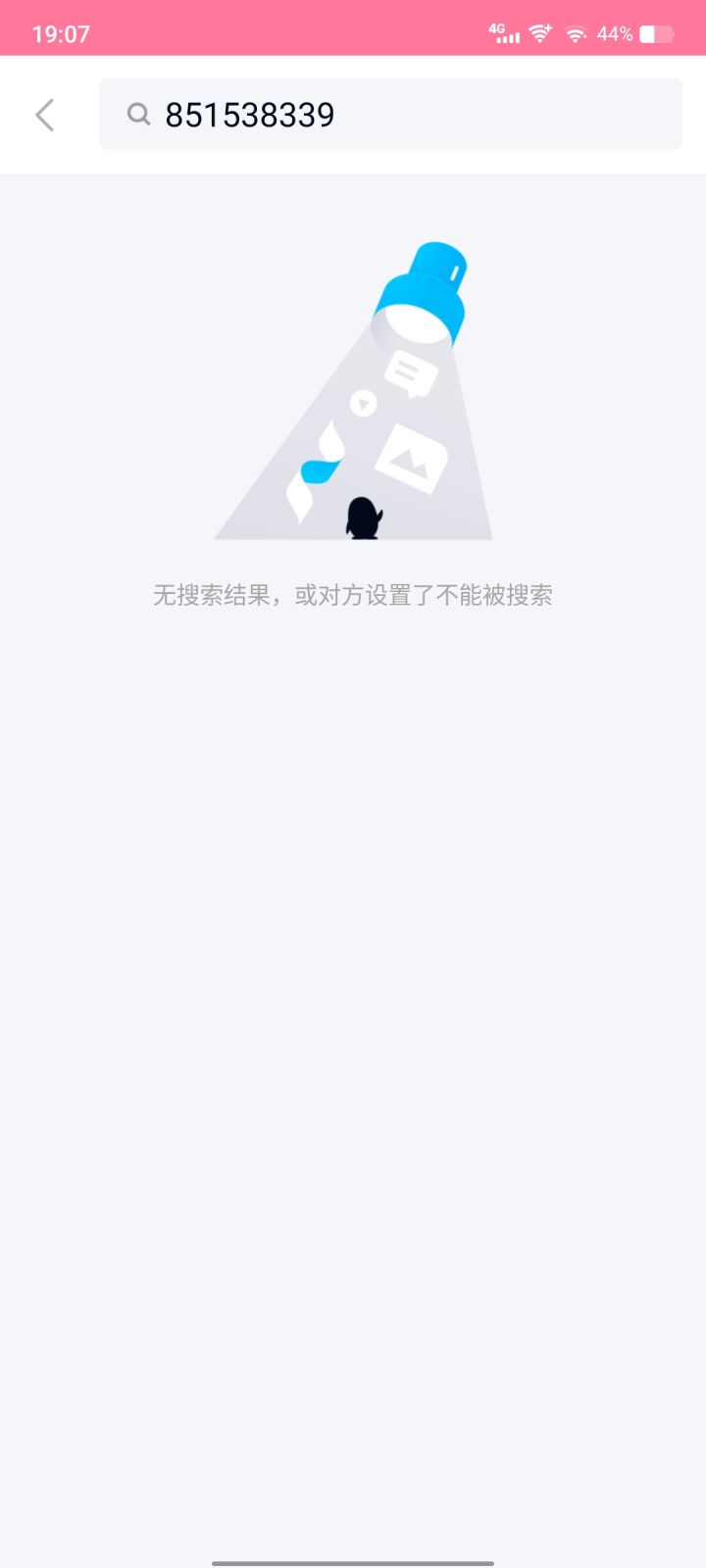Viewport: 706px width, 1568px height.
Task: Click the 4G signal indicator in status bar
Action: pos(502,32)
